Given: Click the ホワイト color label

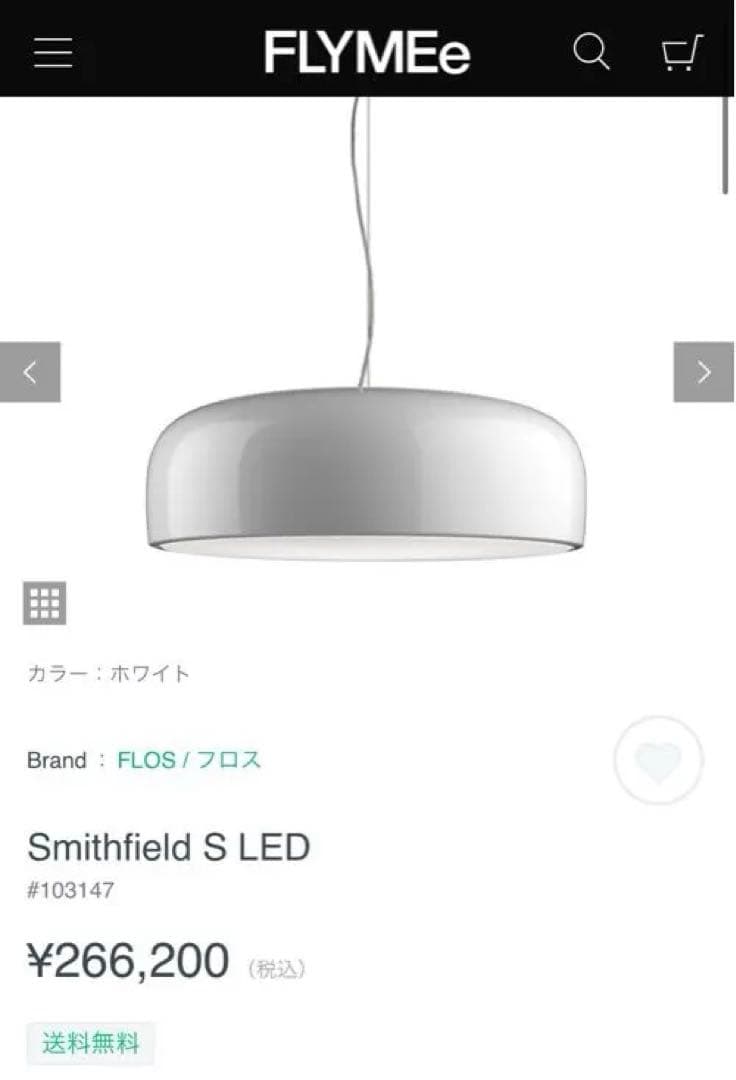Looking at the screenshot, I should coord(110,673).
